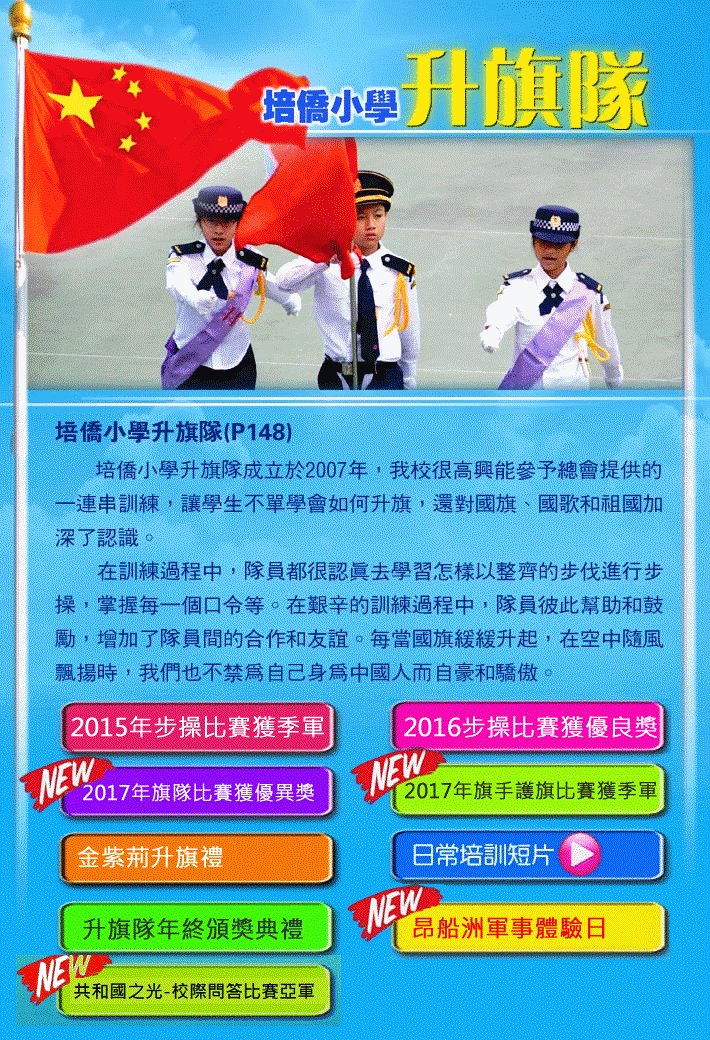This screenshot has width=710, height=1040.
Task: Select 2017年旗手護旗比賽獲季軍
Action: point(530,790)
